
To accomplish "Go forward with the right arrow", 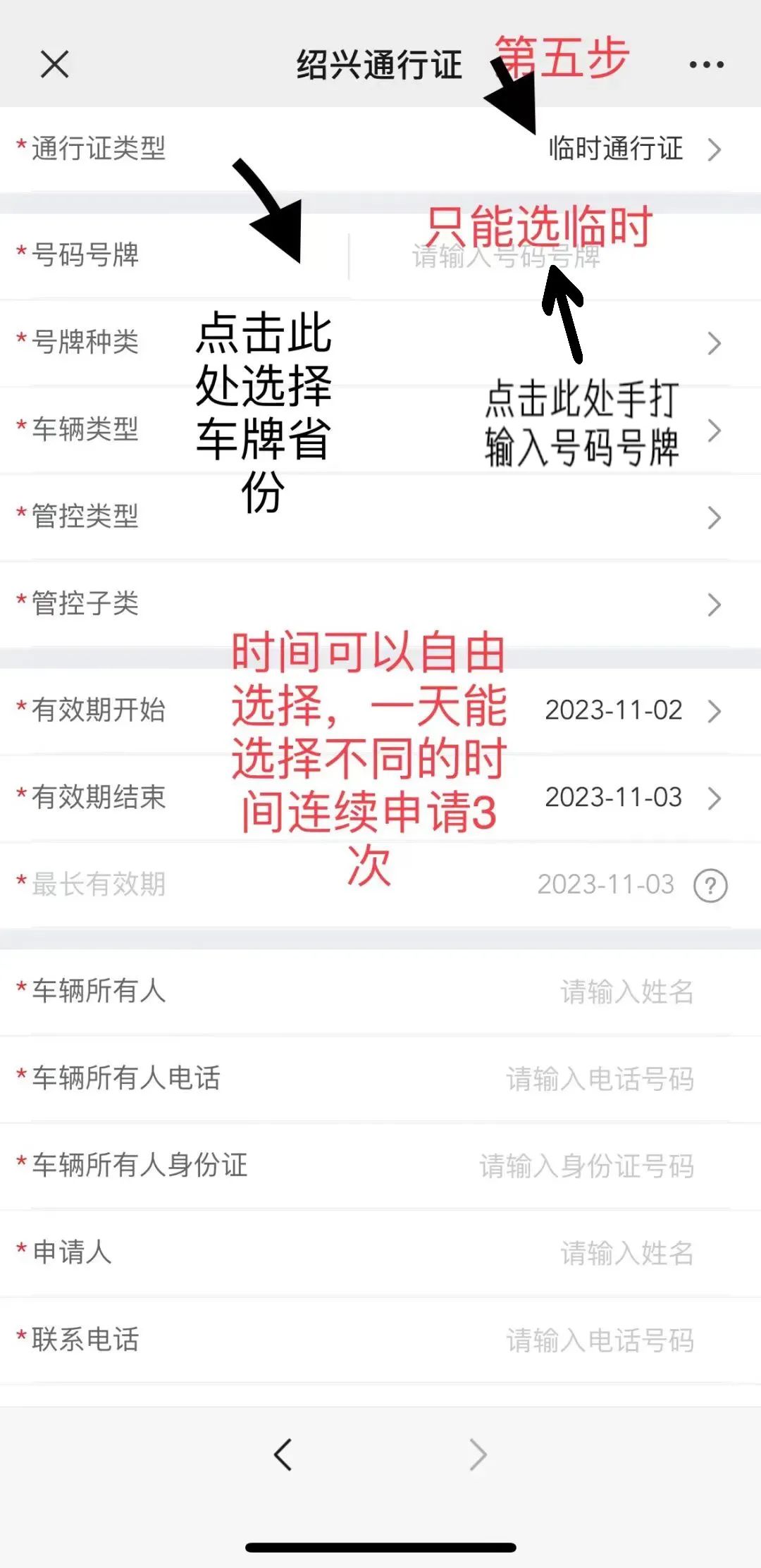I will pyautogui.click(x=478, y=1455).
